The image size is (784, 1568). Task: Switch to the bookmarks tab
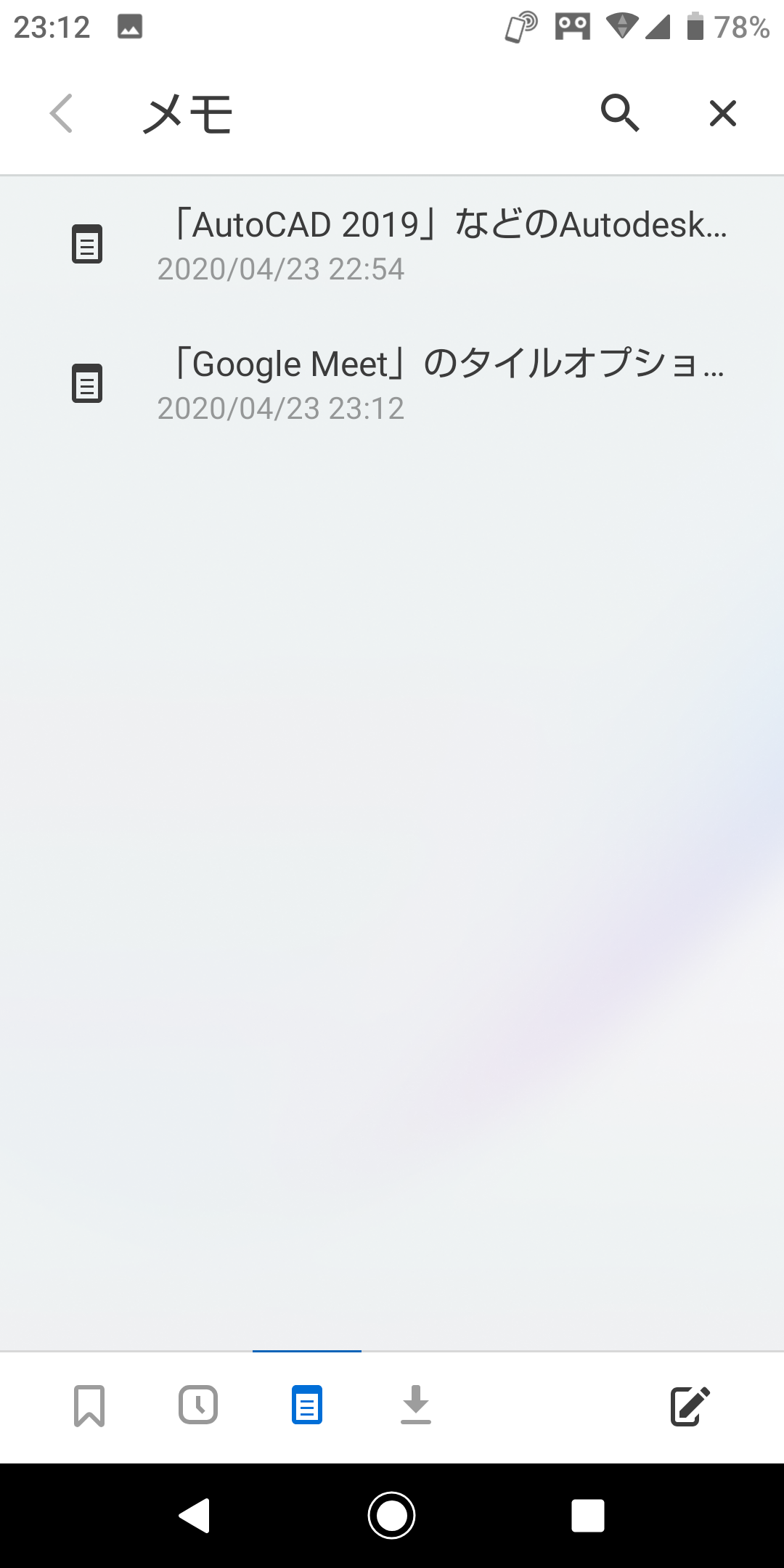point(89,1406)
